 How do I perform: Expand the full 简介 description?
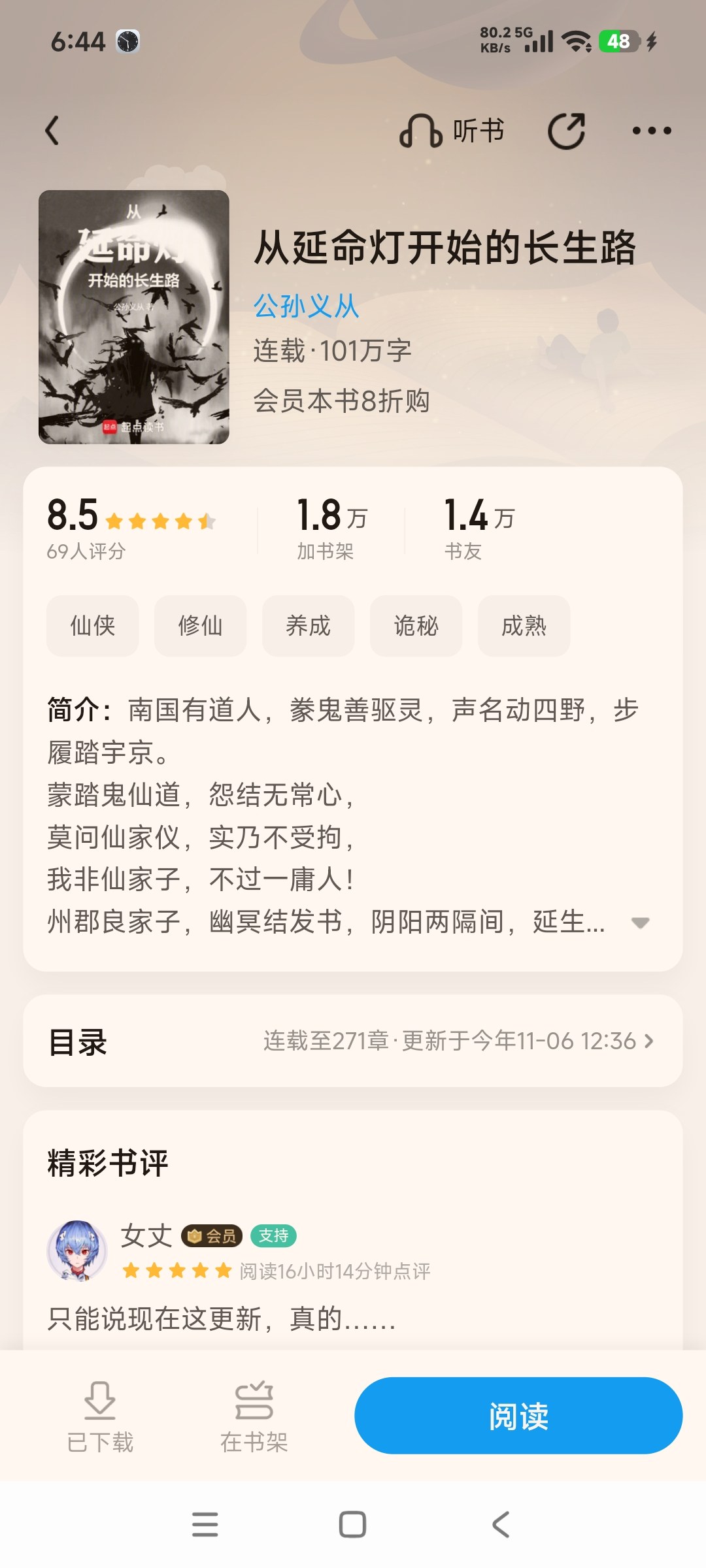pyautogui.click(x=640, y=923)
